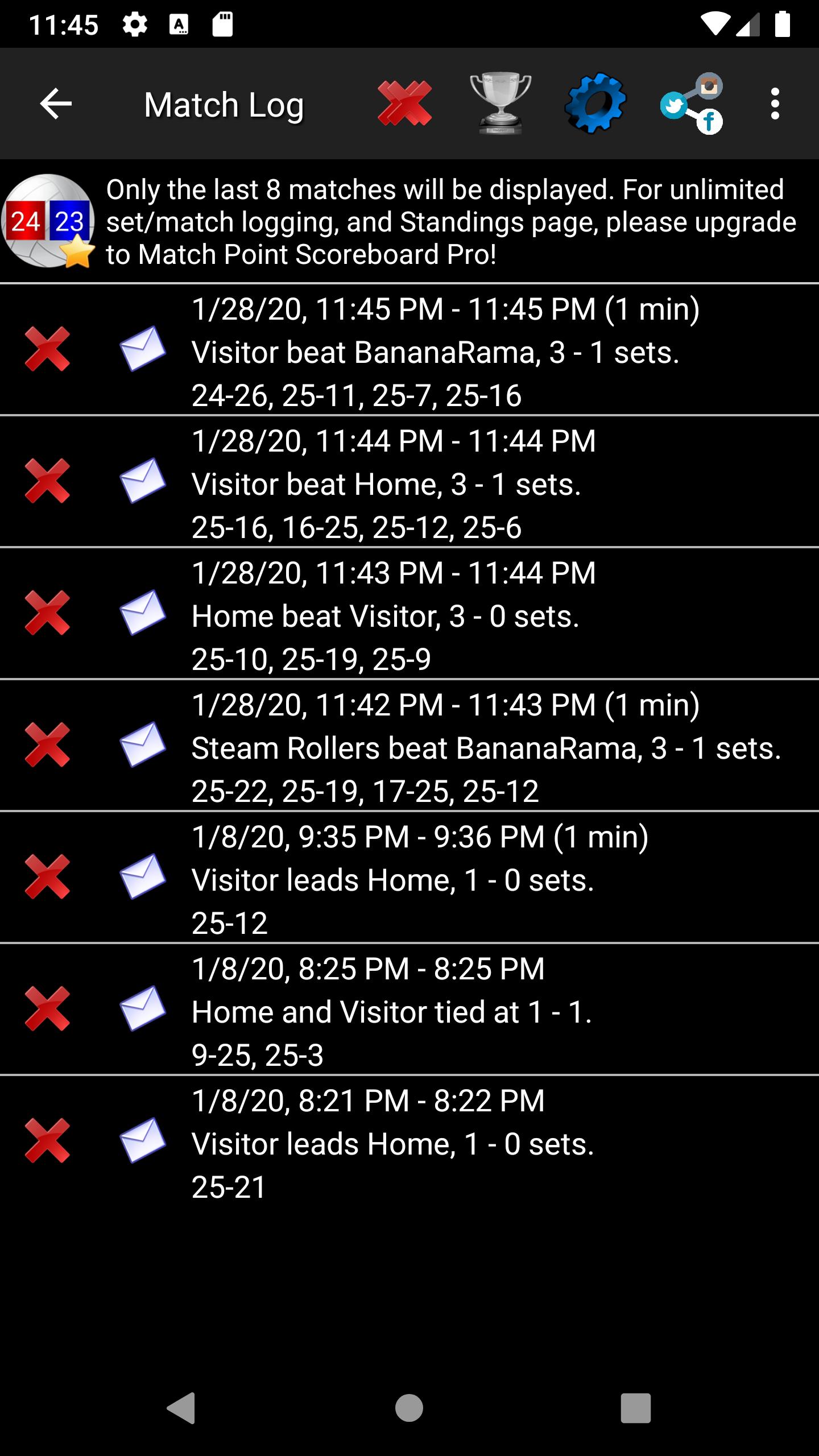Tap the system home button
The width and height of the screenshot is (819, 1456).
409,1408
